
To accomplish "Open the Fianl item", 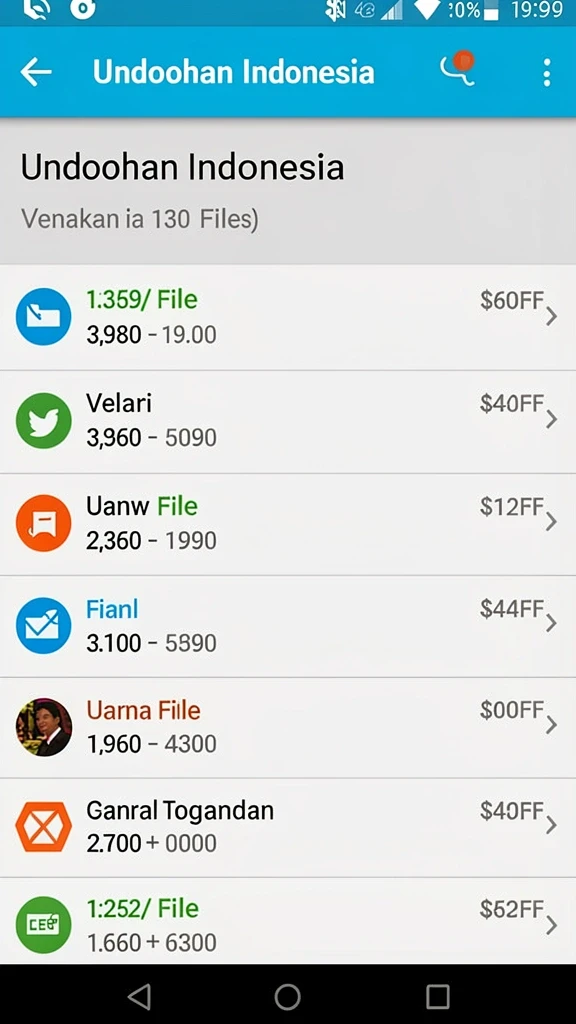I will coord(288,626).
